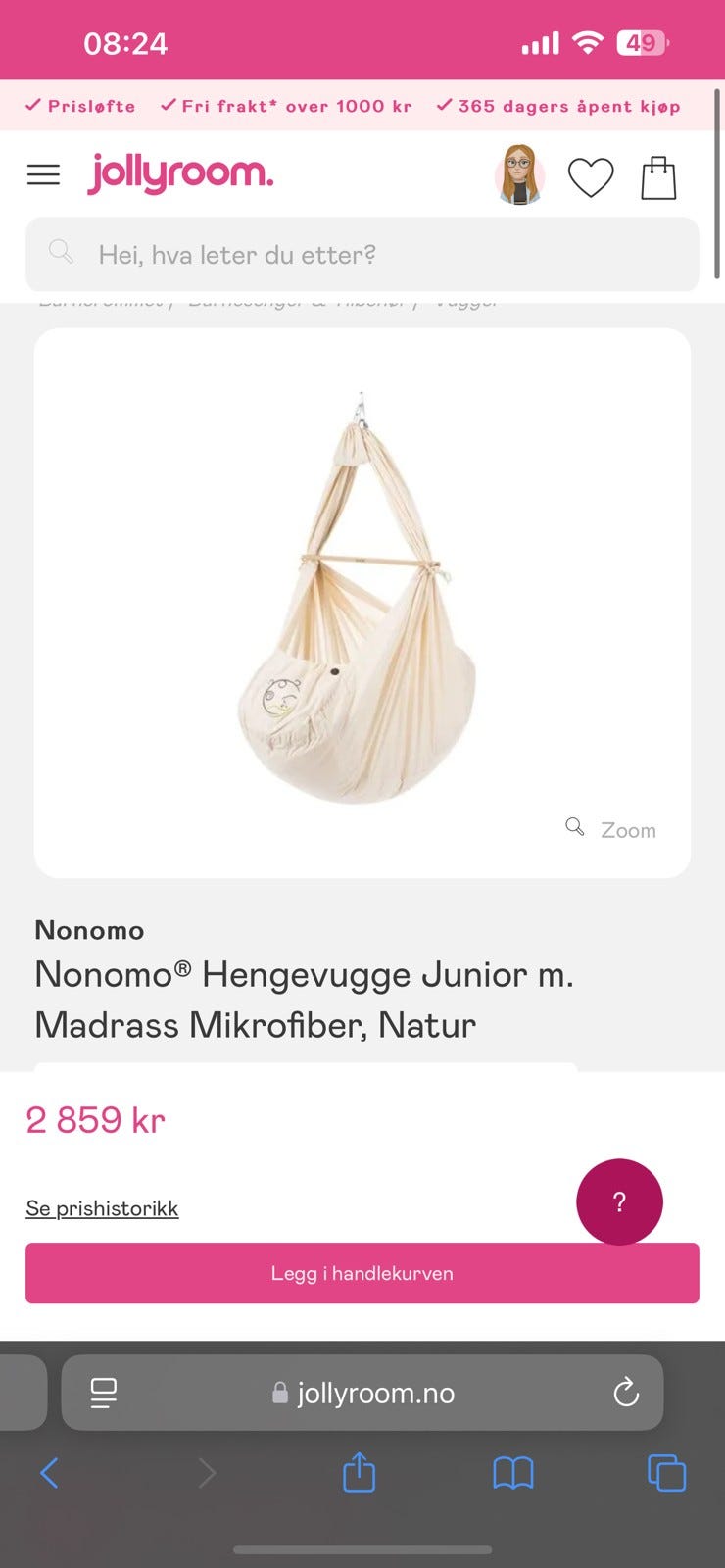Open Safari bookmarks
Screen dimensions: 725x1568
coord(513,1473)
